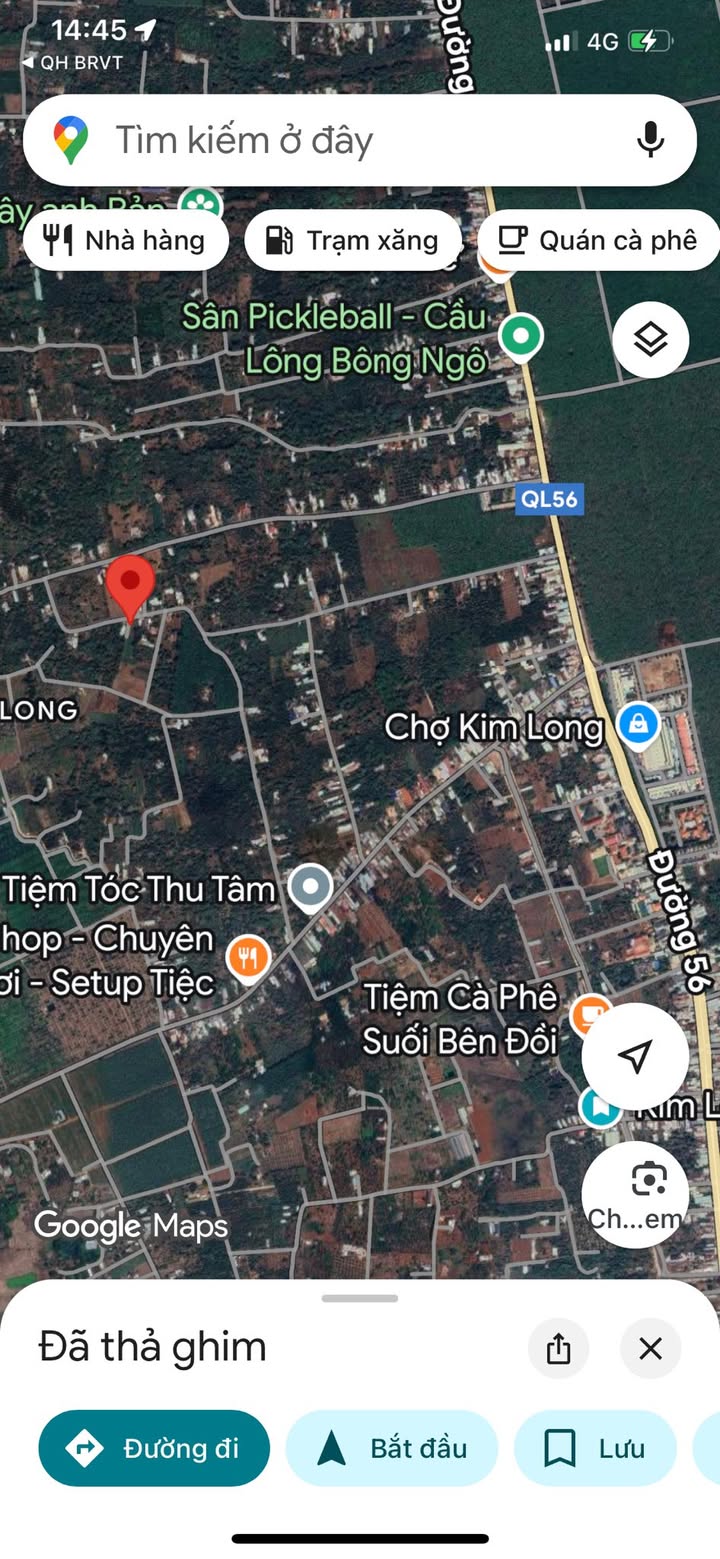Expand the panel using the drag handle
720x1559 pixels.
click(360, 1298)
